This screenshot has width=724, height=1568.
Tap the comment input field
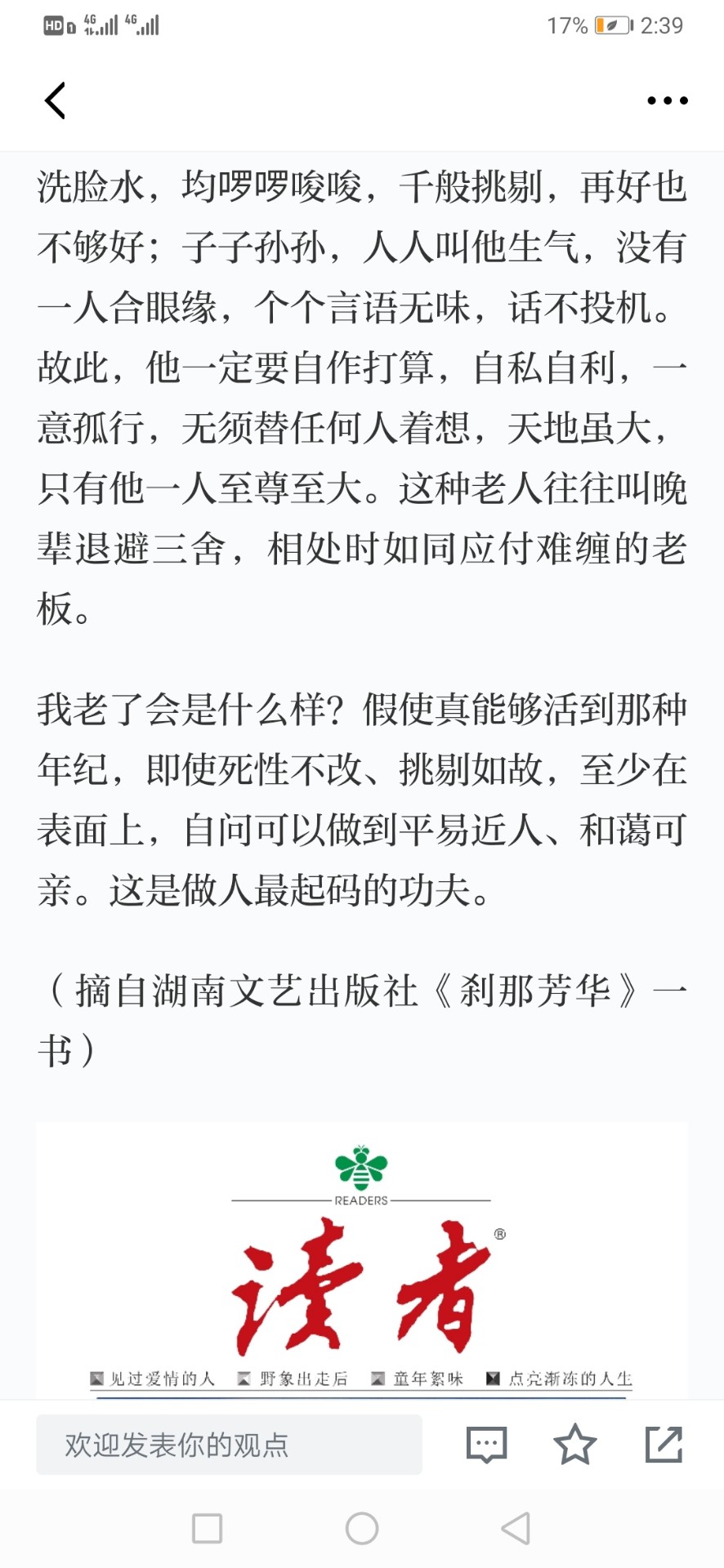229,1445
